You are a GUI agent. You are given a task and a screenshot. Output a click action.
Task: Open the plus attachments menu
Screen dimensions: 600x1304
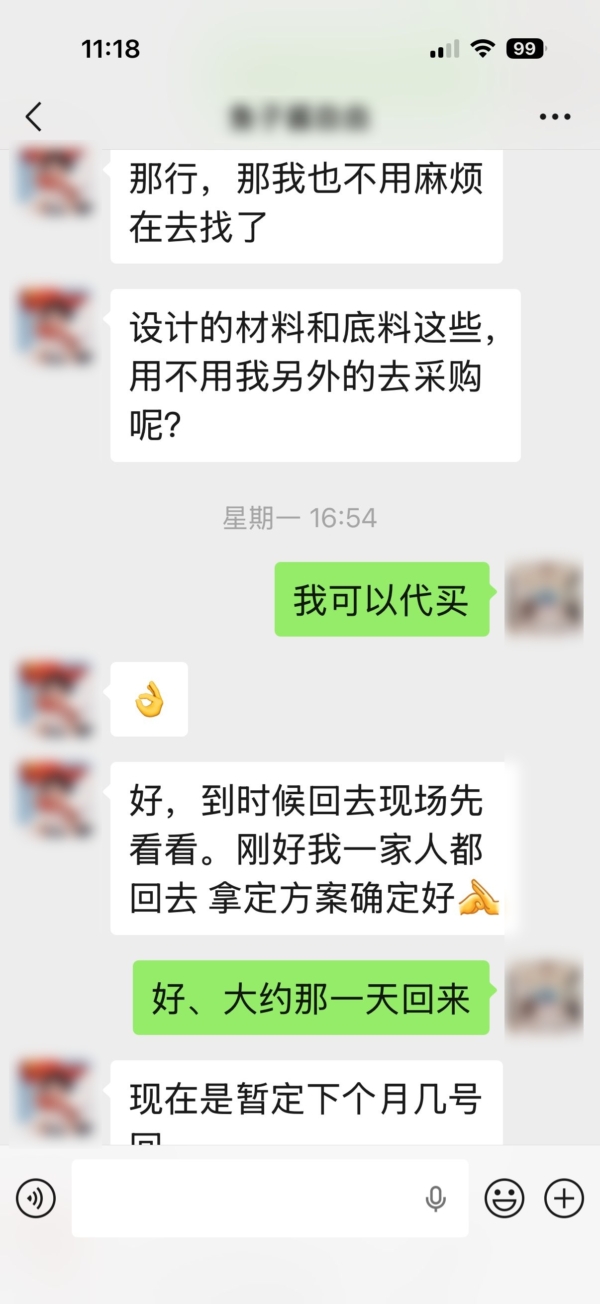pyautogui.click(x=564, y=1198)
